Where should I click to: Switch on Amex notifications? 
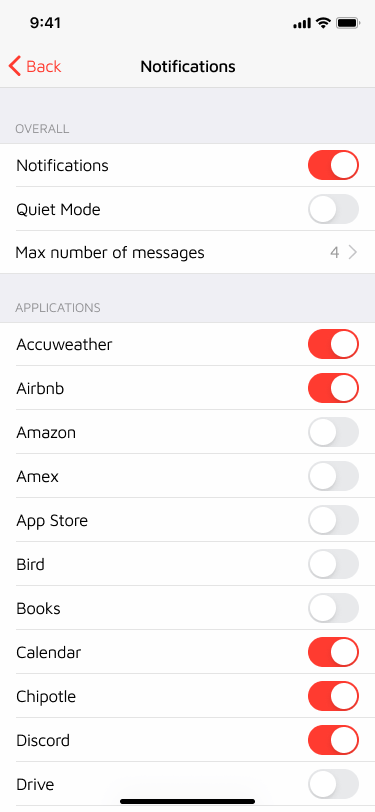point(333,476)
